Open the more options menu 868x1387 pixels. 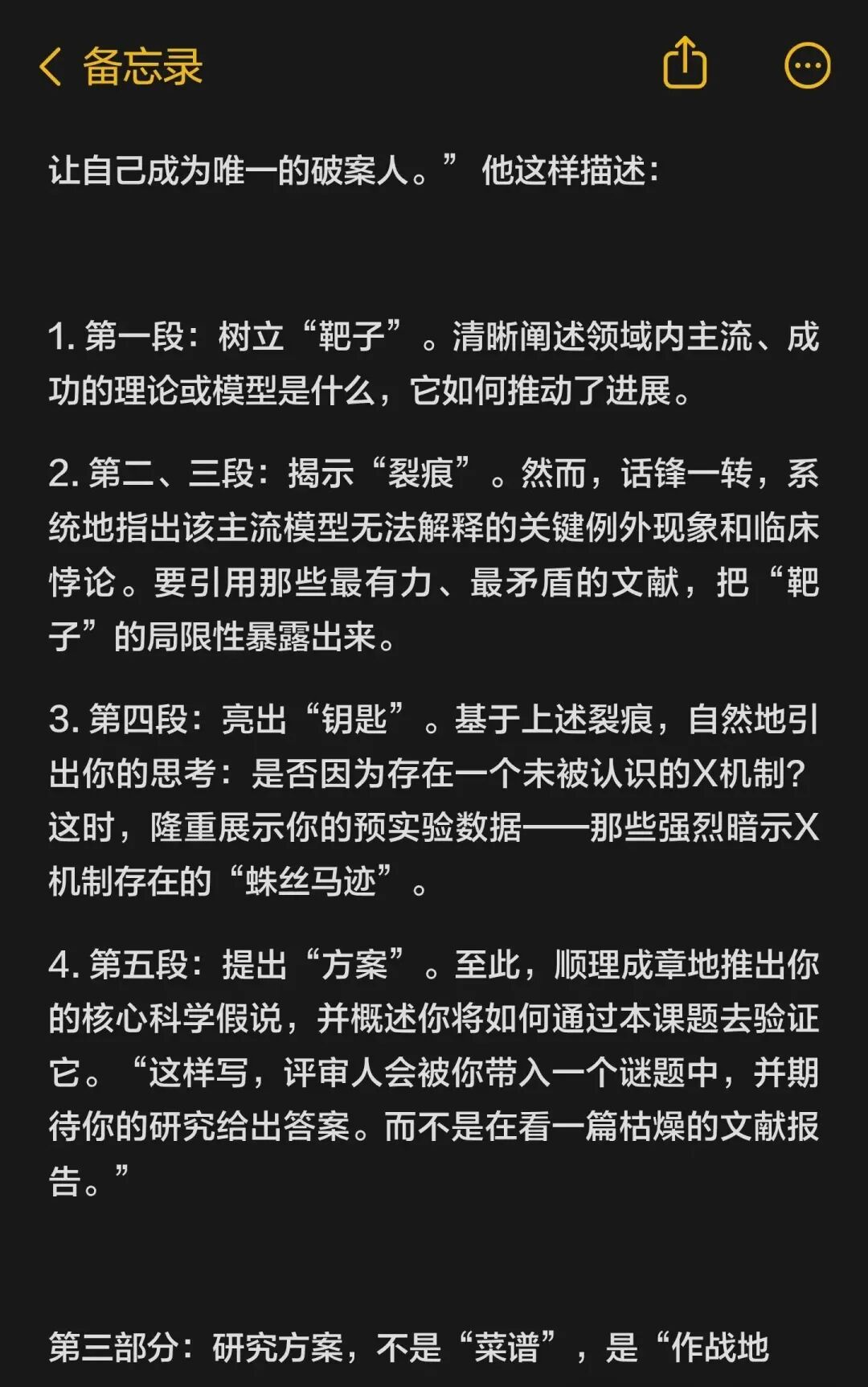[x=807, y=65]
